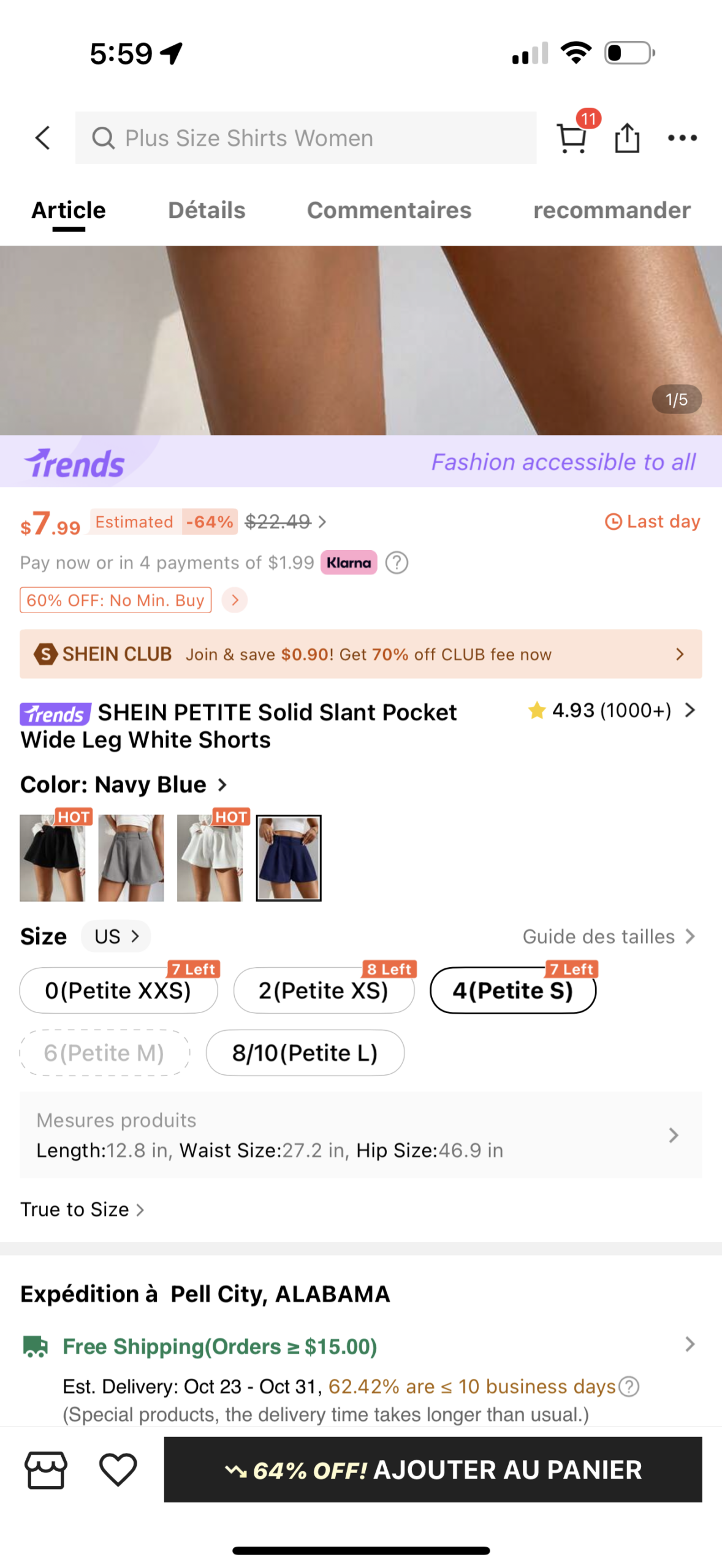Open the SHEIN CLUB join banner
Image resolution: width=722 pixels, height=1568 pixels.
(360, 654)
